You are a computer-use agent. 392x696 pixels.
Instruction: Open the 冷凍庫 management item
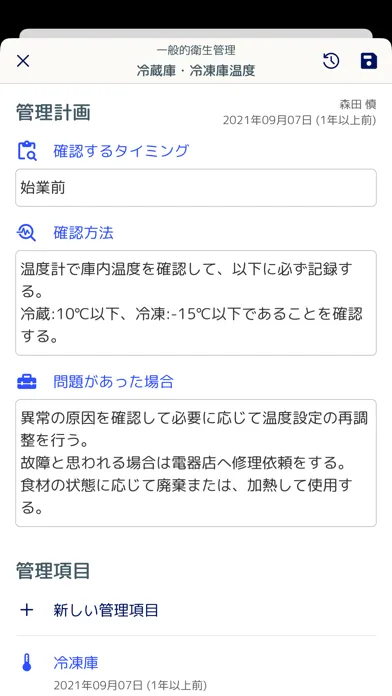tap(196, 669)
